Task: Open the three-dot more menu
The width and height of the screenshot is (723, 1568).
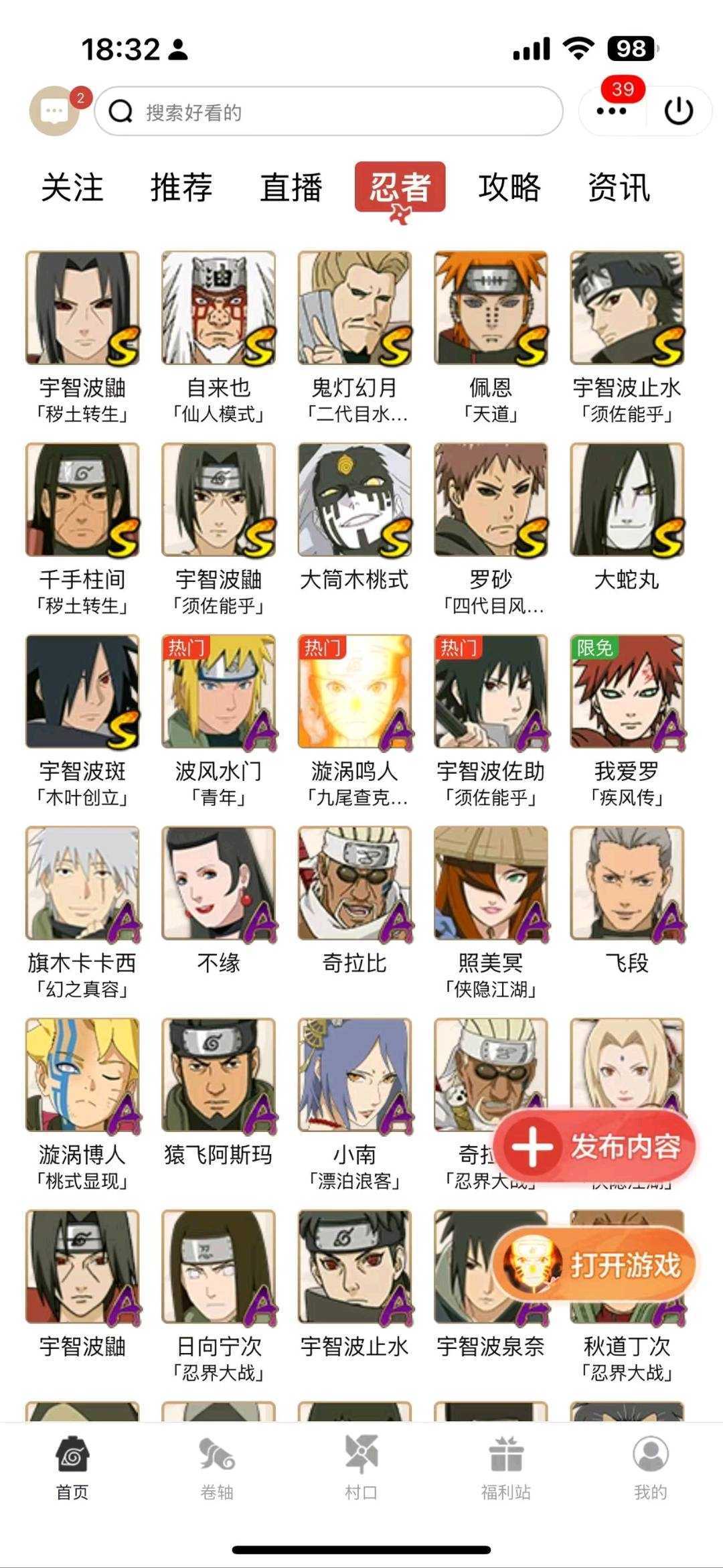Action: tap(611, 111)
